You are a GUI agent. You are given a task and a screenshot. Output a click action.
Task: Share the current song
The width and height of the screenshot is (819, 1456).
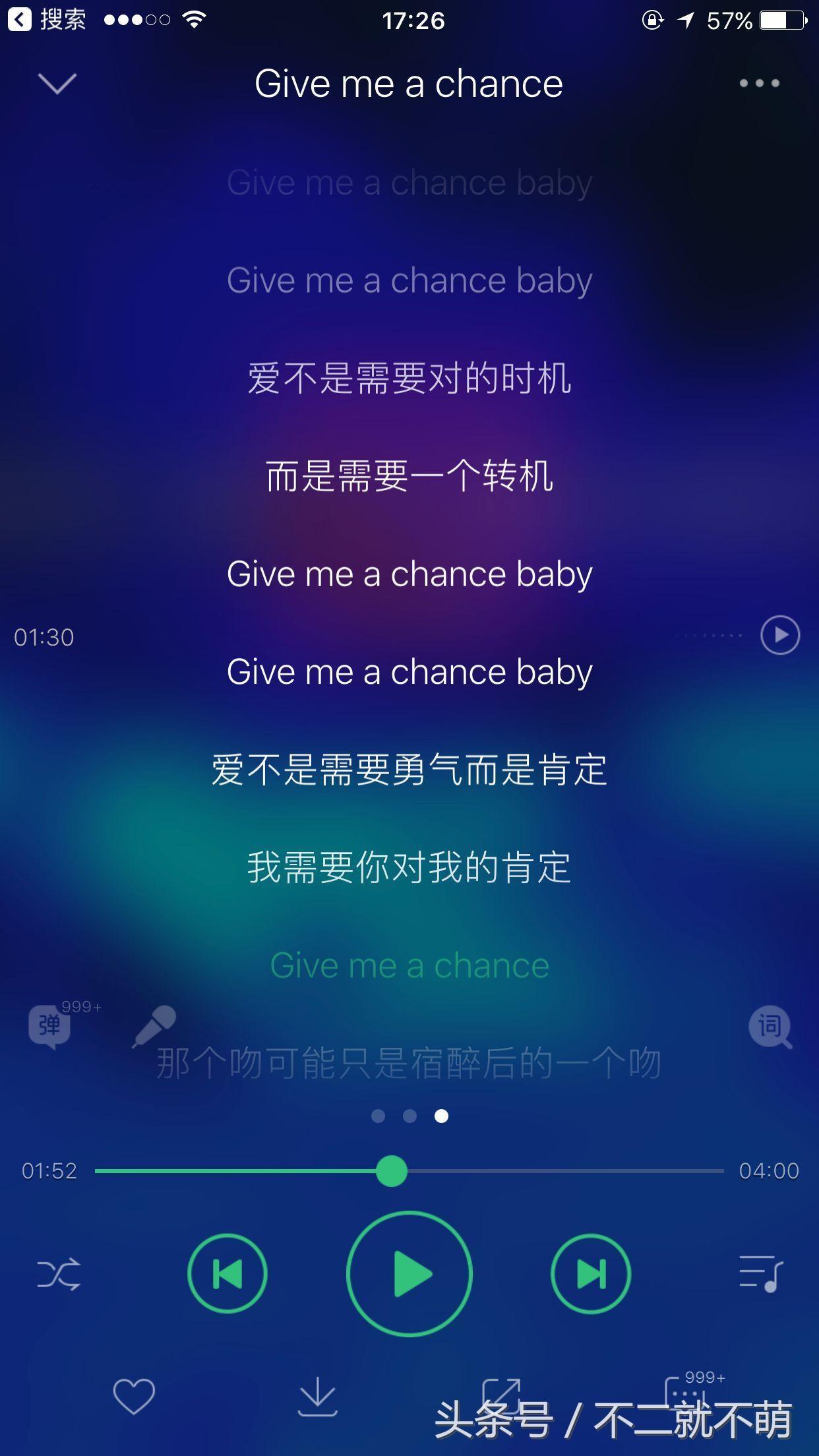click(x=501, y=1395)
